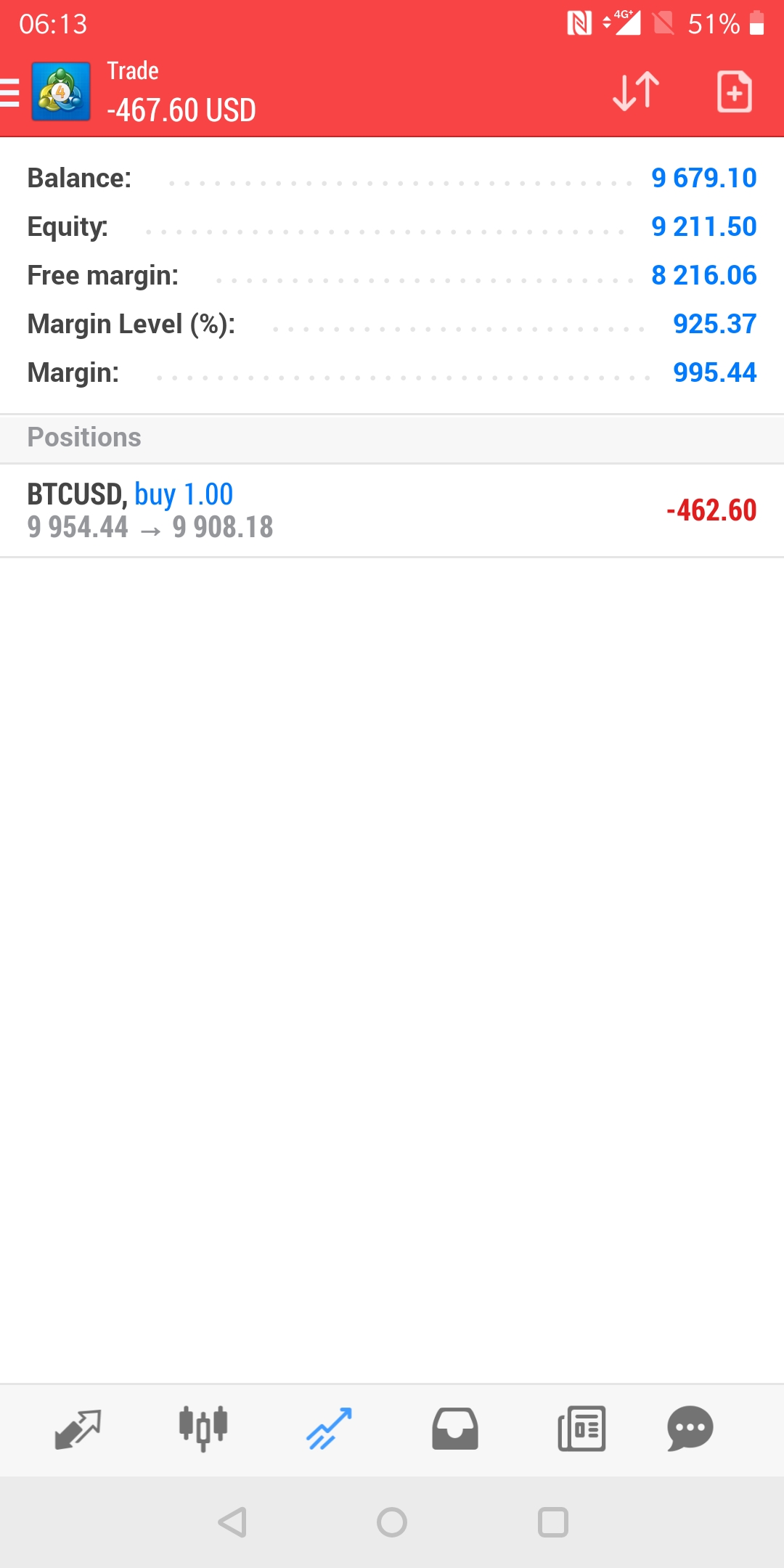
Task: Select the Trade tab
Action: 330,1429
